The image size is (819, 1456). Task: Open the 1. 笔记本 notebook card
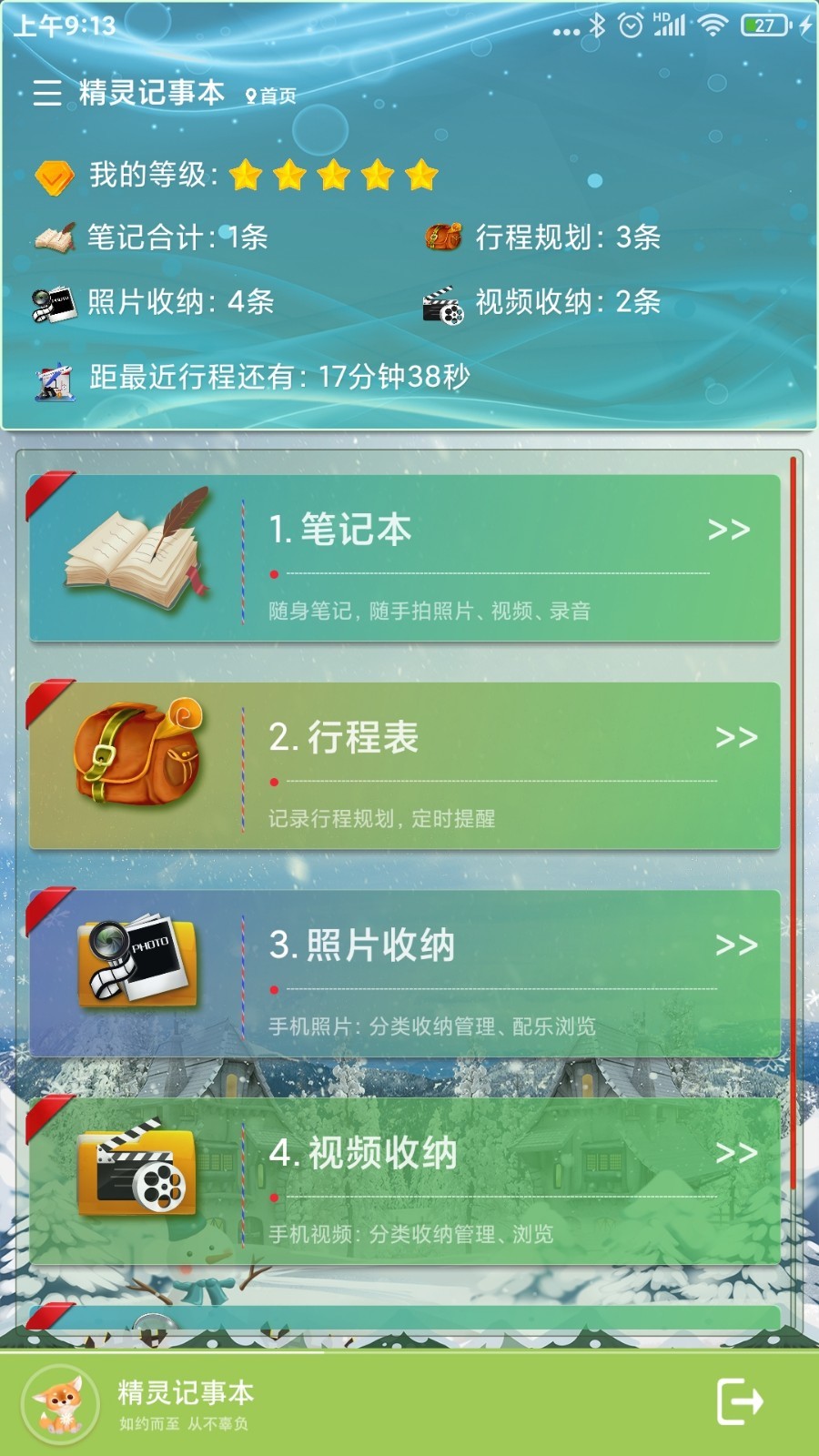coord(405,558)
